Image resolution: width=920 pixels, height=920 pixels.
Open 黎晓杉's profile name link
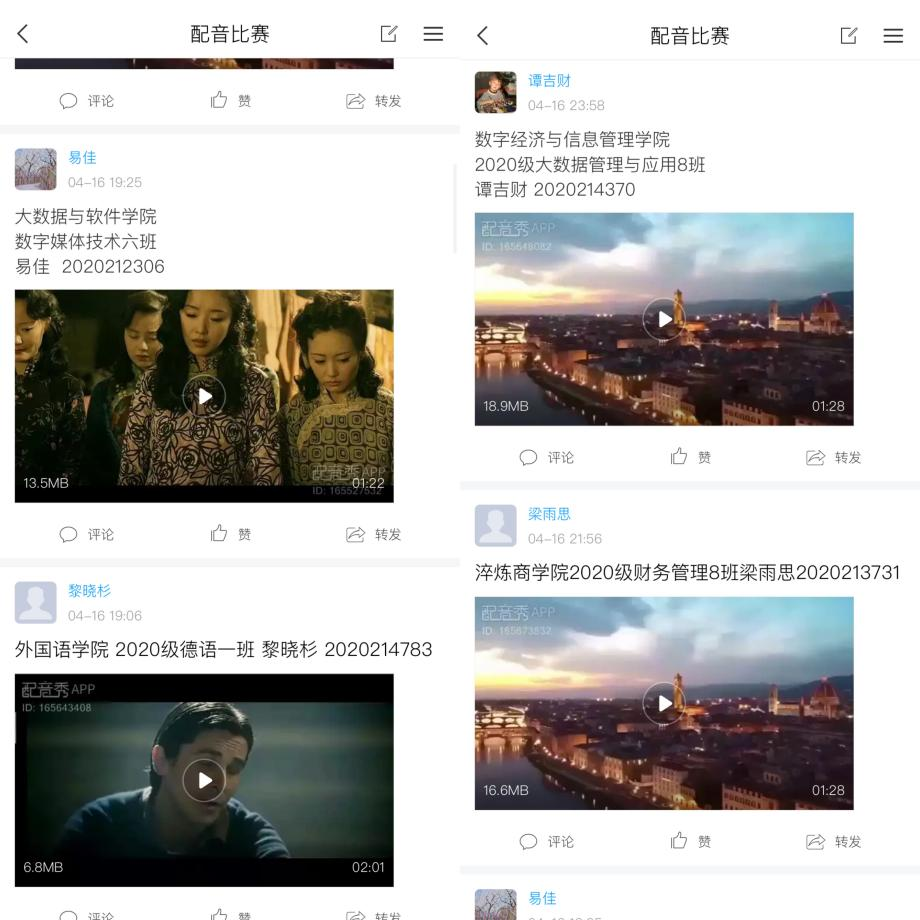pyautogui.click(x=89, y=591)
